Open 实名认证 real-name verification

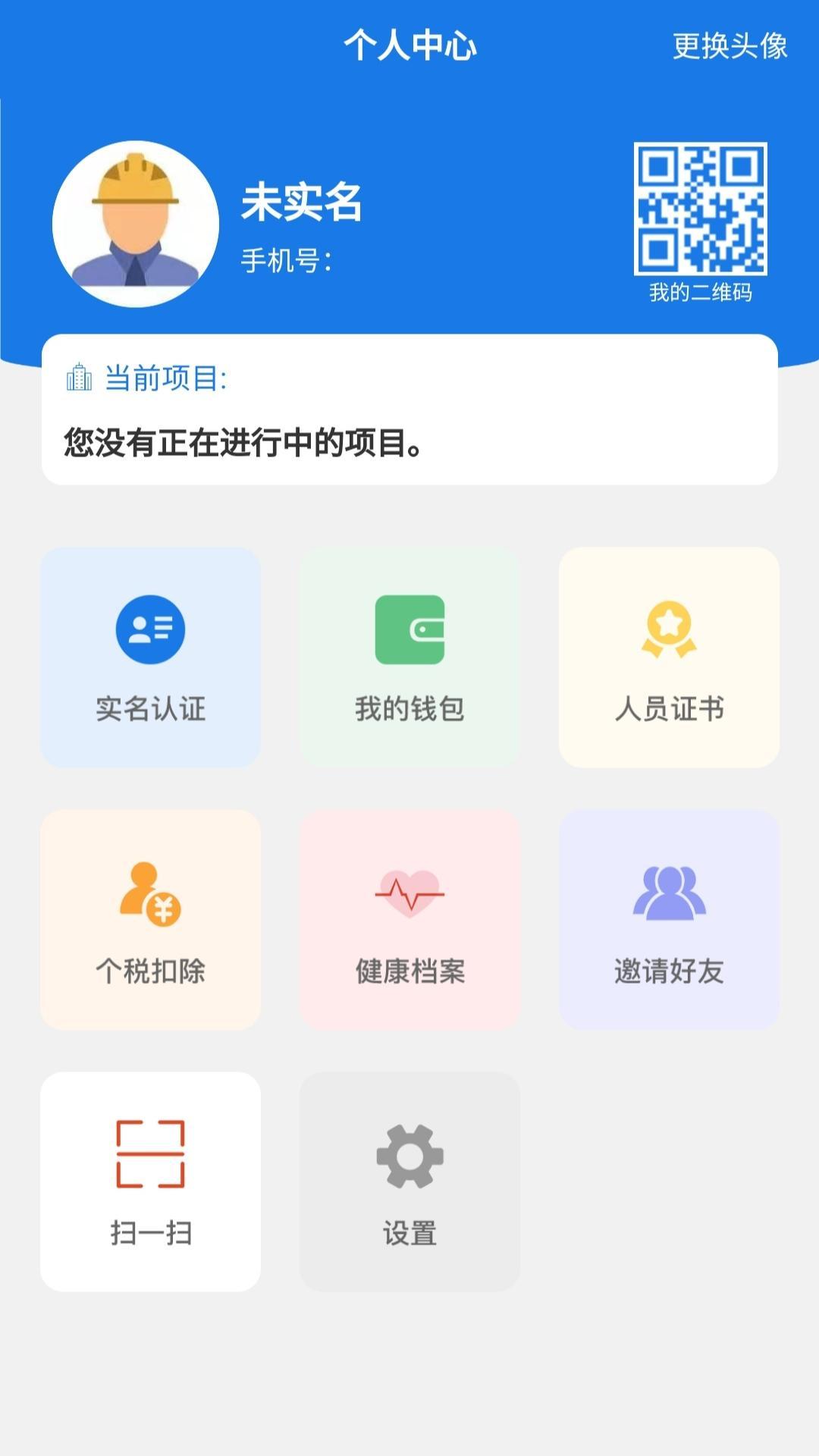coord(150,657)
